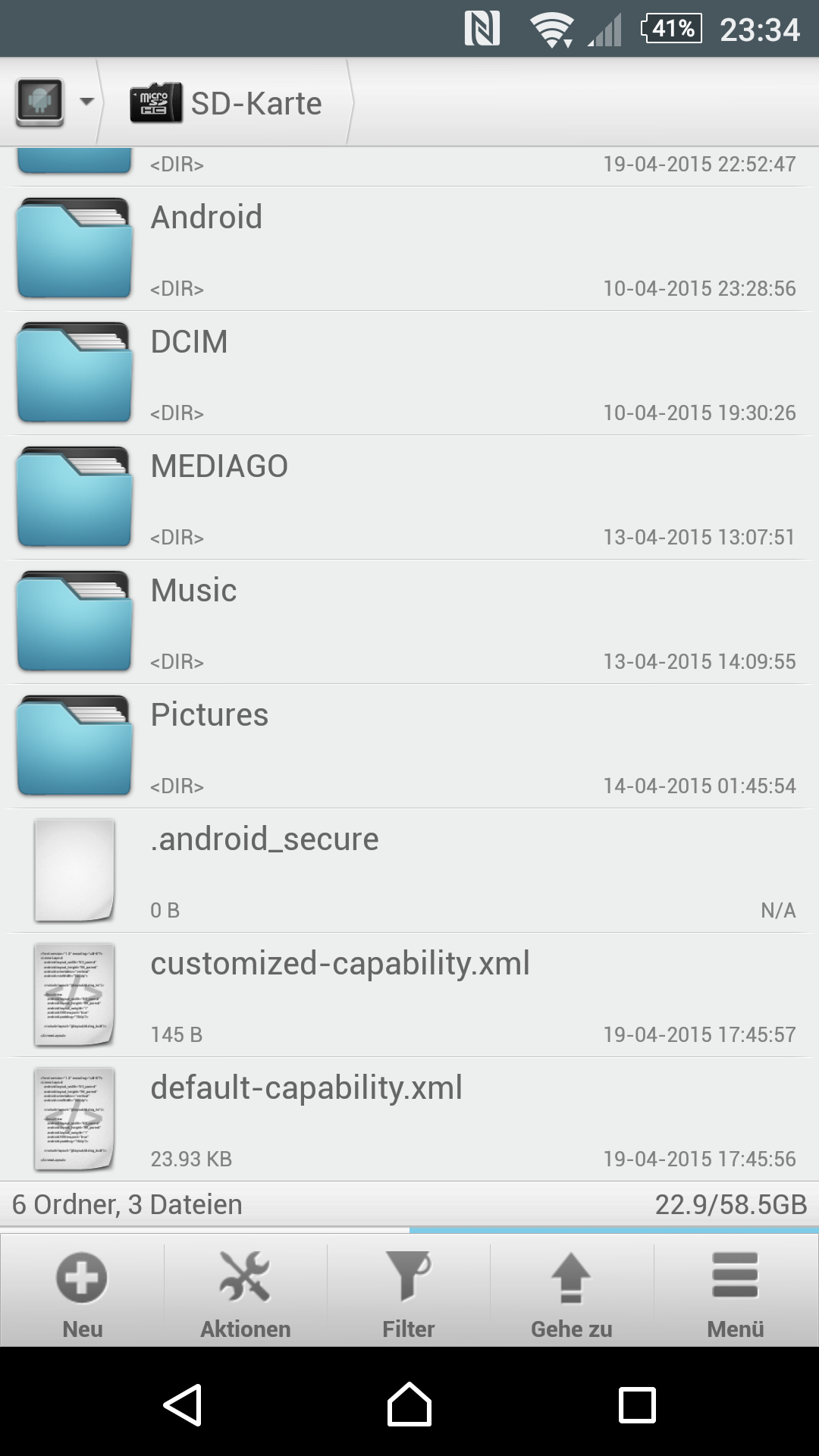Open the Filter option
The image size is (819, 1456).
click(409, 1291)
